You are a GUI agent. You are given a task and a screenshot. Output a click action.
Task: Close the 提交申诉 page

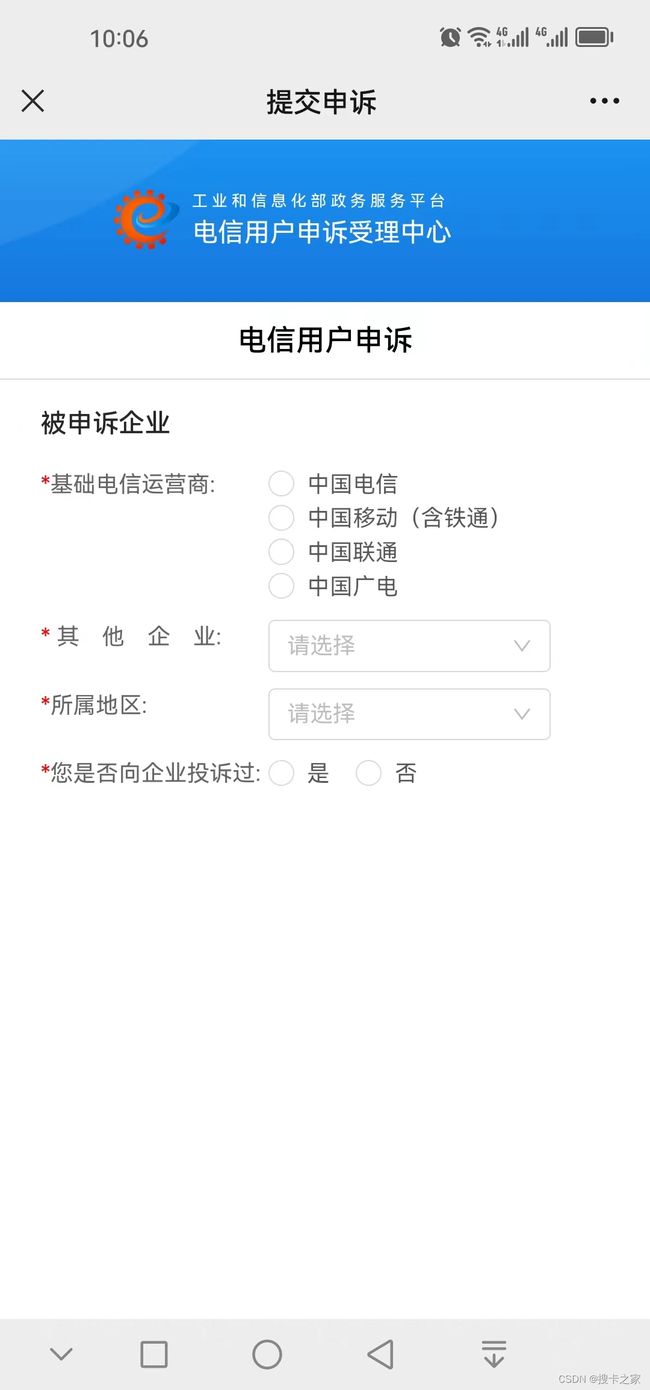(33, 101)
